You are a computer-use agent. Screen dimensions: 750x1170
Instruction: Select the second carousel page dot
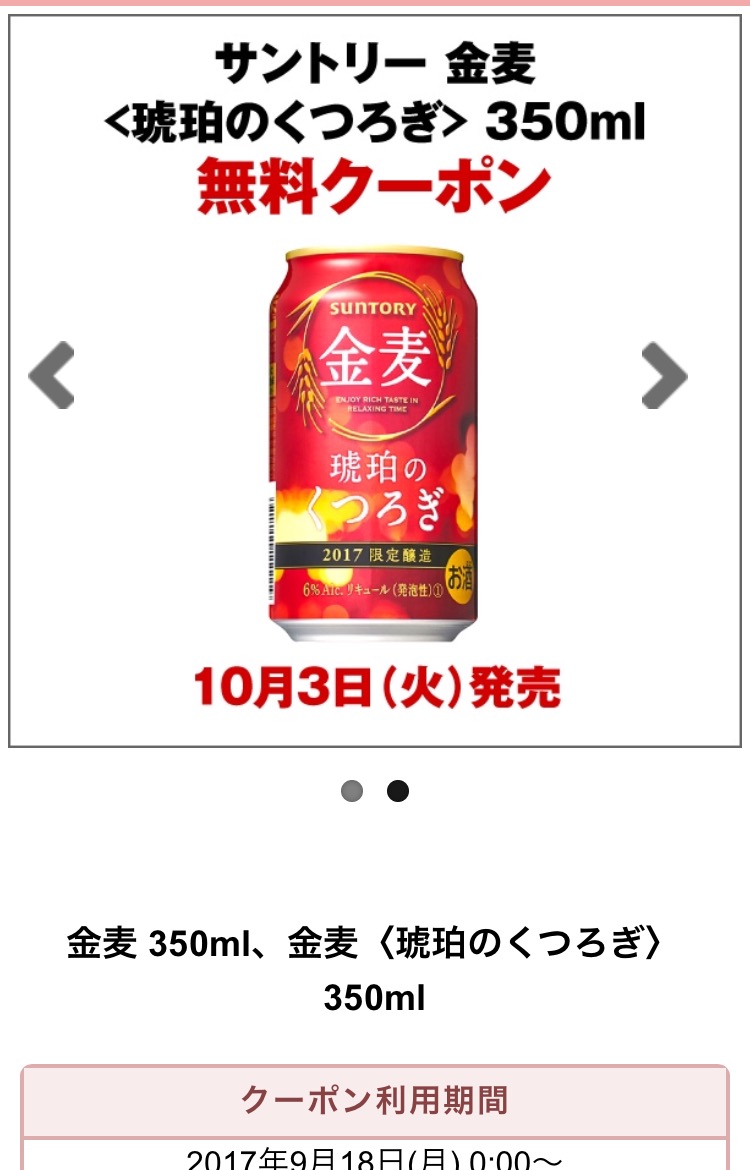tap(398, 791)
